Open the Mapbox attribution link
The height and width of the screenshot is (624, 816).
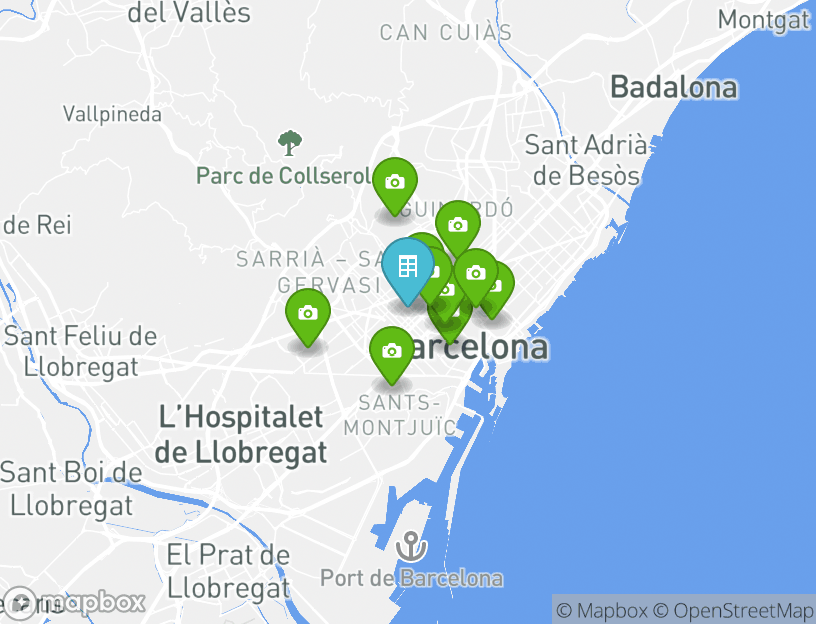pyautogui.click(x=602, y=610)
